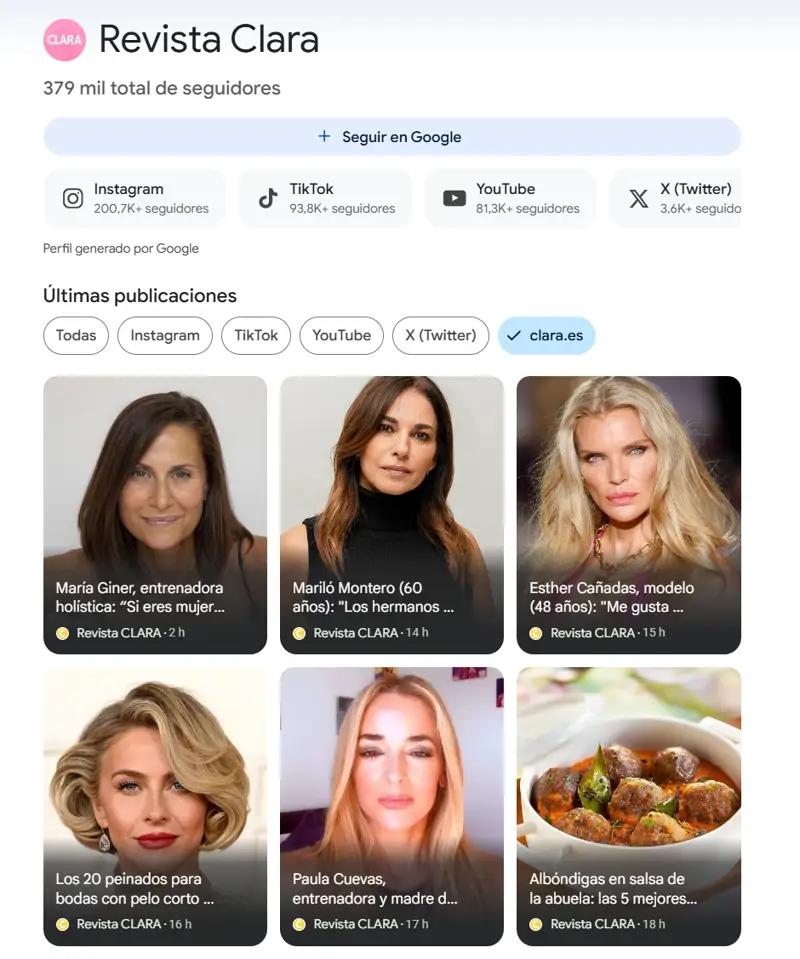Open the María Giner article card
Viewport: 800px width, 959px height.
tap(155, 514)
